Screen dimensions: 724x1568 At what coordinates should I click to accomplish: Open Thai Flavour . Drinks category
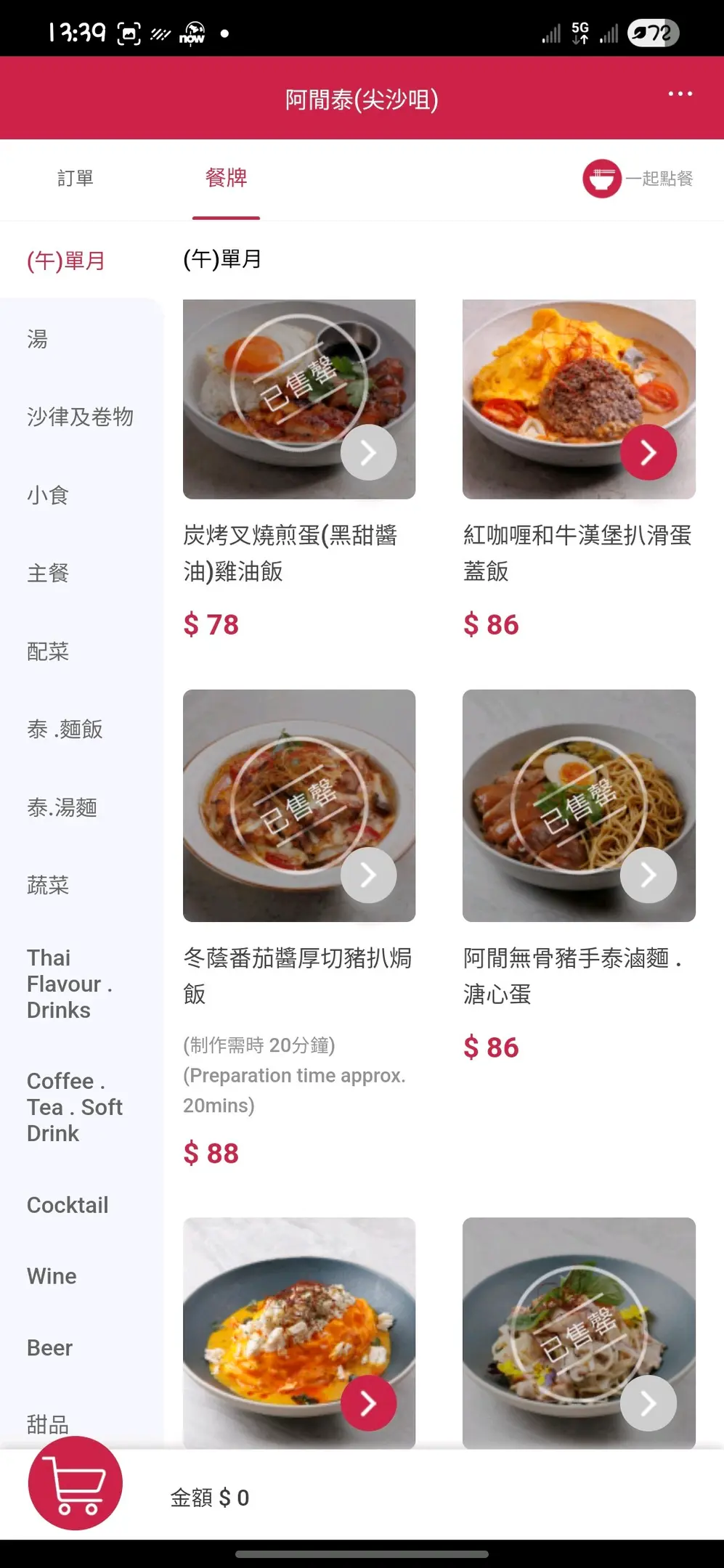69,984
